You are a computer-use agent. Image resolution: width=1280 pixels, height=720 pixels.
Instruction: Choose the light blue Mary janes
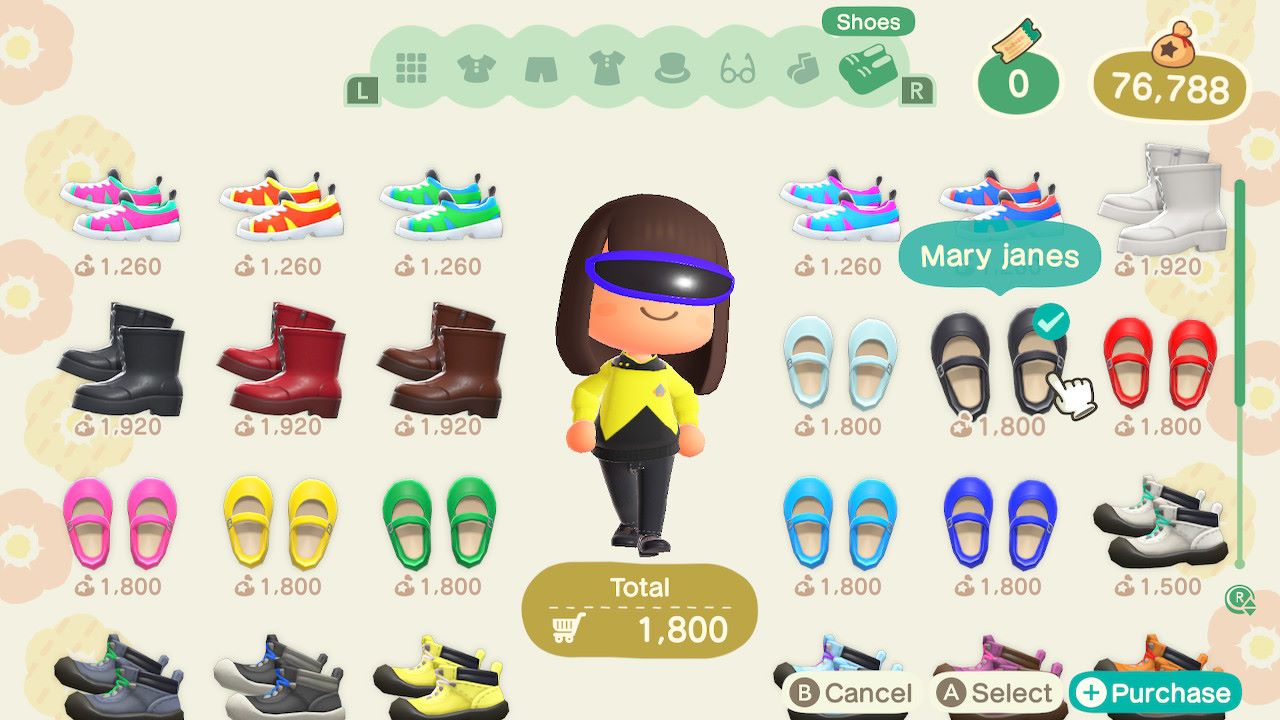840,363
